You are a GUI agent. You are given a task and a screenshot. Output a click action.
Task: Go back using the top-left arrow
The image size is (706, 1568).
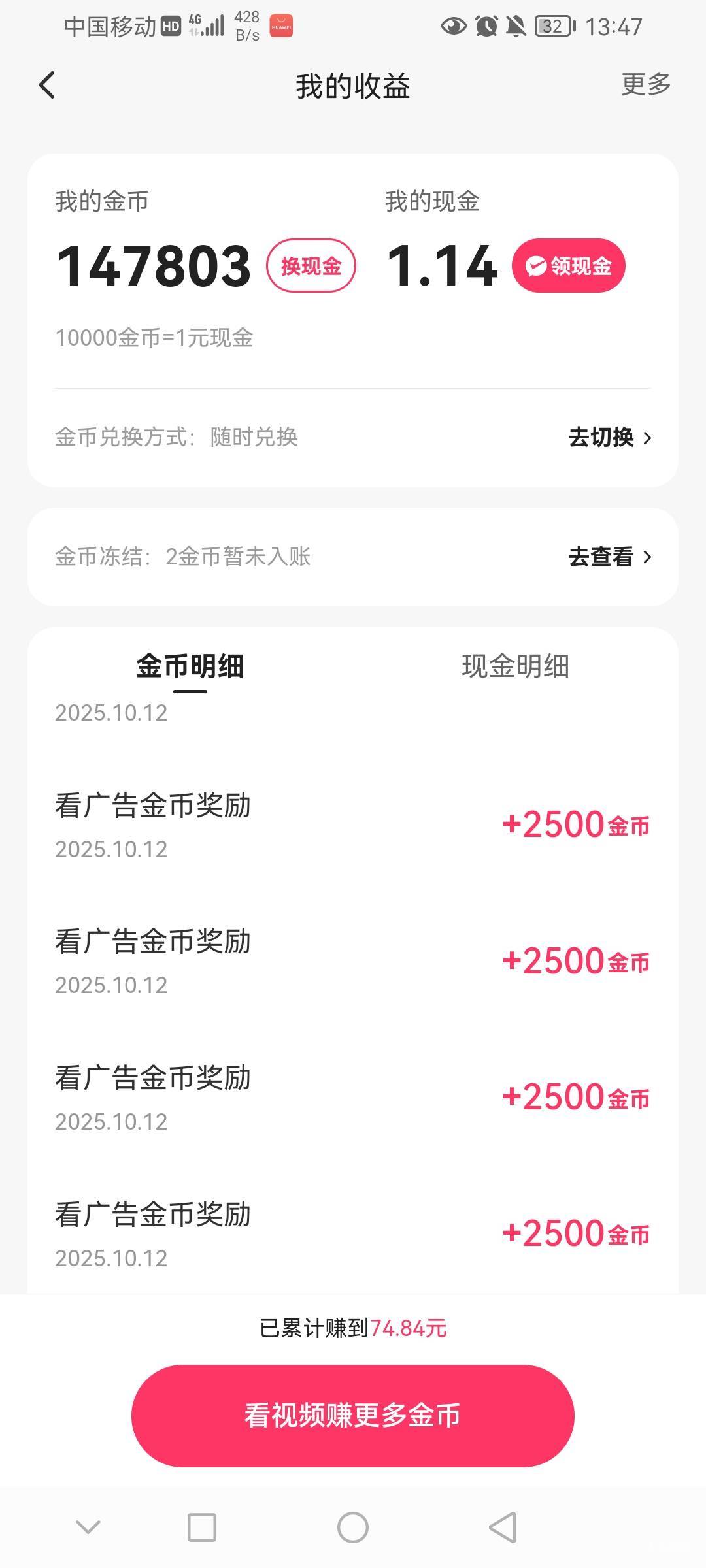[x=47, y=86]
